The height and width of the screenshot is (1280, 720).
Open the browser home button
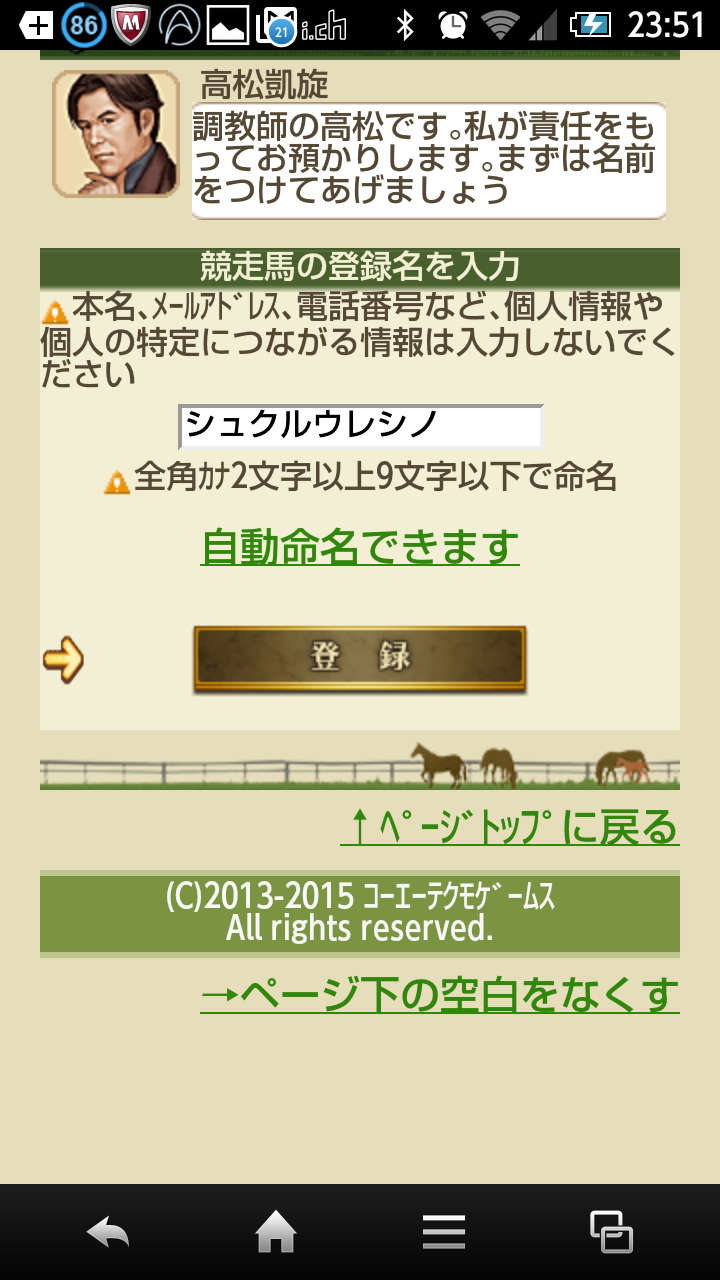(276, 1232)
